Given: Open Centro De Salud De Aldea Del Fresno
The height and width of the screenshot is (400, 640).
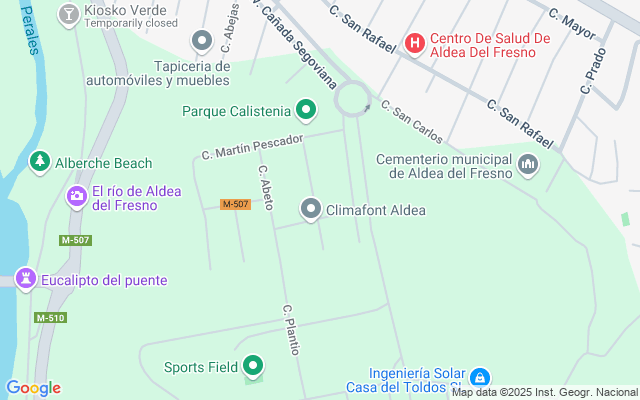Looking at the screenshot, I should pyautogui.click(x=414, y=42).
